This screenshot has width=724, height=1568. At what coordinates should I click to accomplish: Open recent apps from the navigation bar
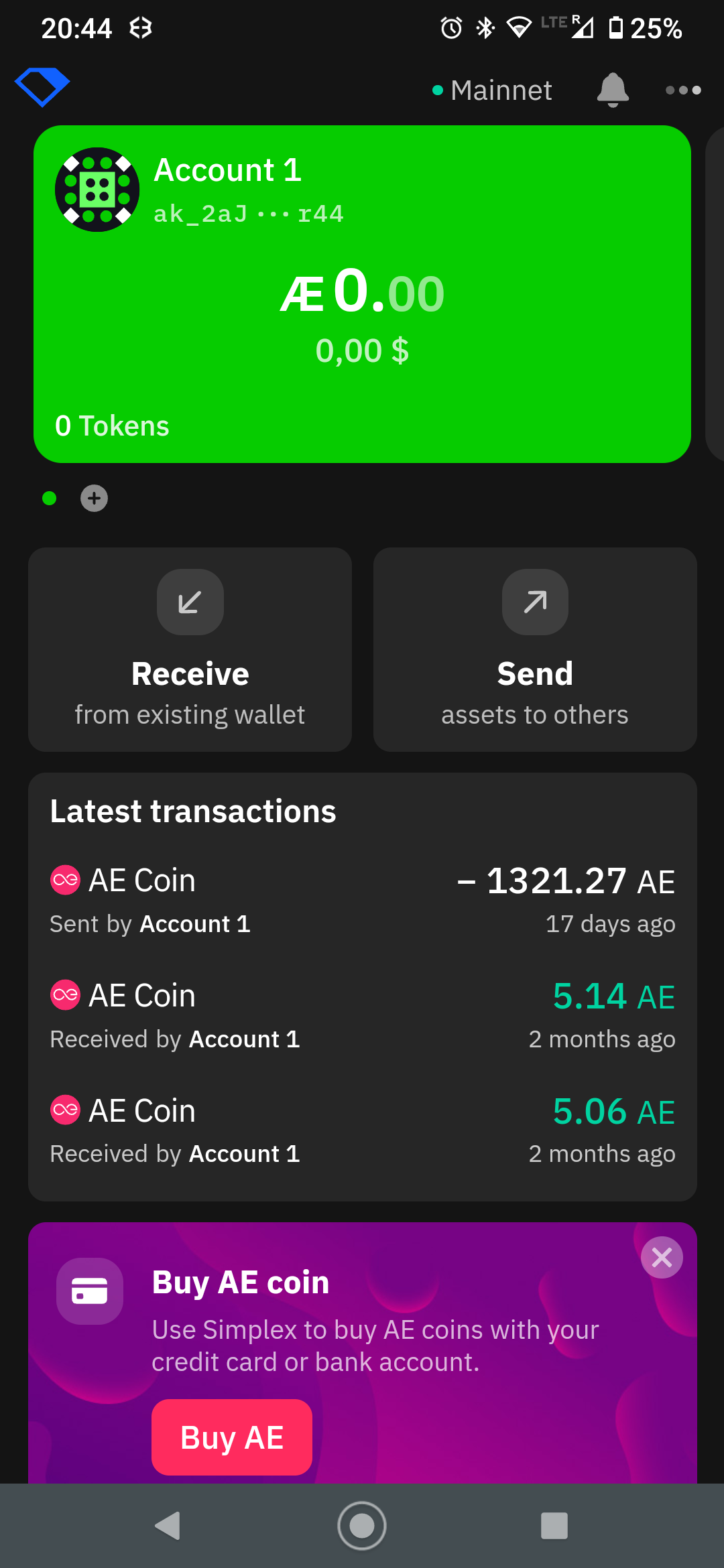tap(554, 1526)
